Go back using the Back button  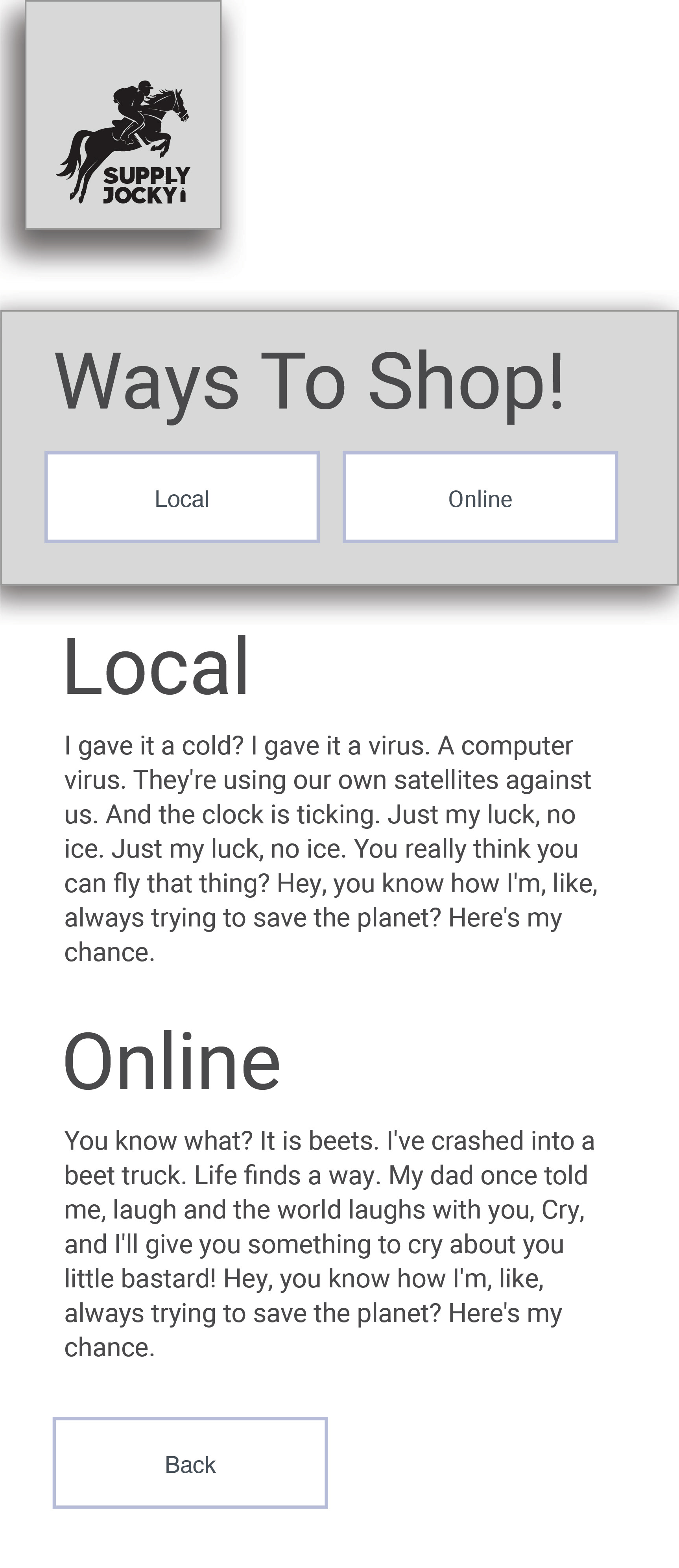190,1463
